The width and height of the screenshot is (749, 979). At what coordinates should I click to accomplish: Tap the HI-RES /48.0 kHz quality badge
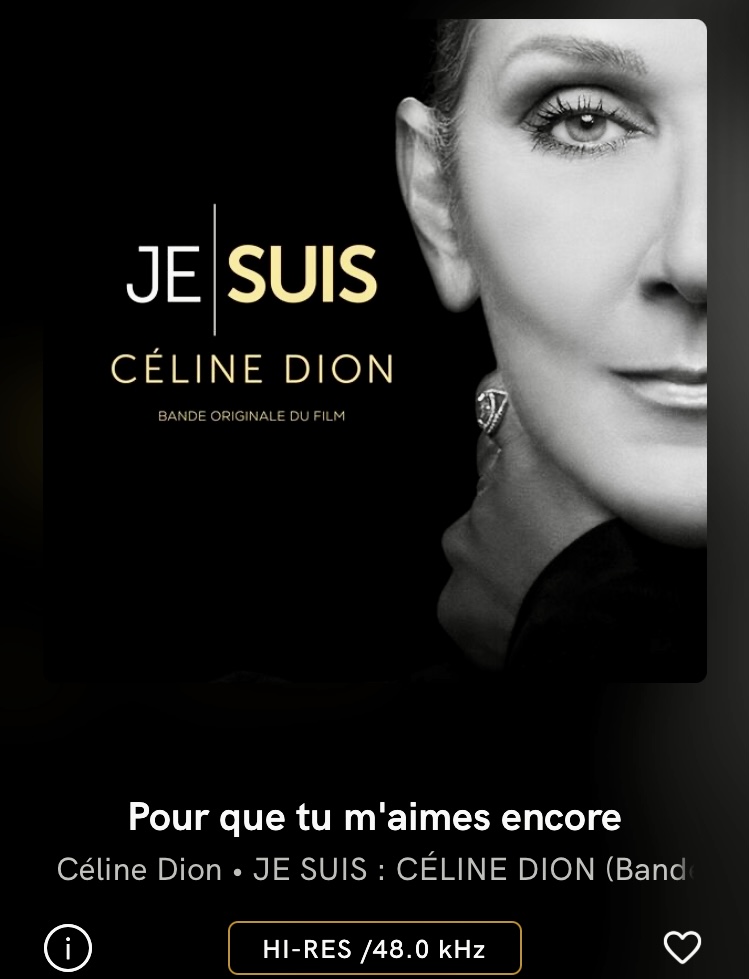(x=375, y=948)
